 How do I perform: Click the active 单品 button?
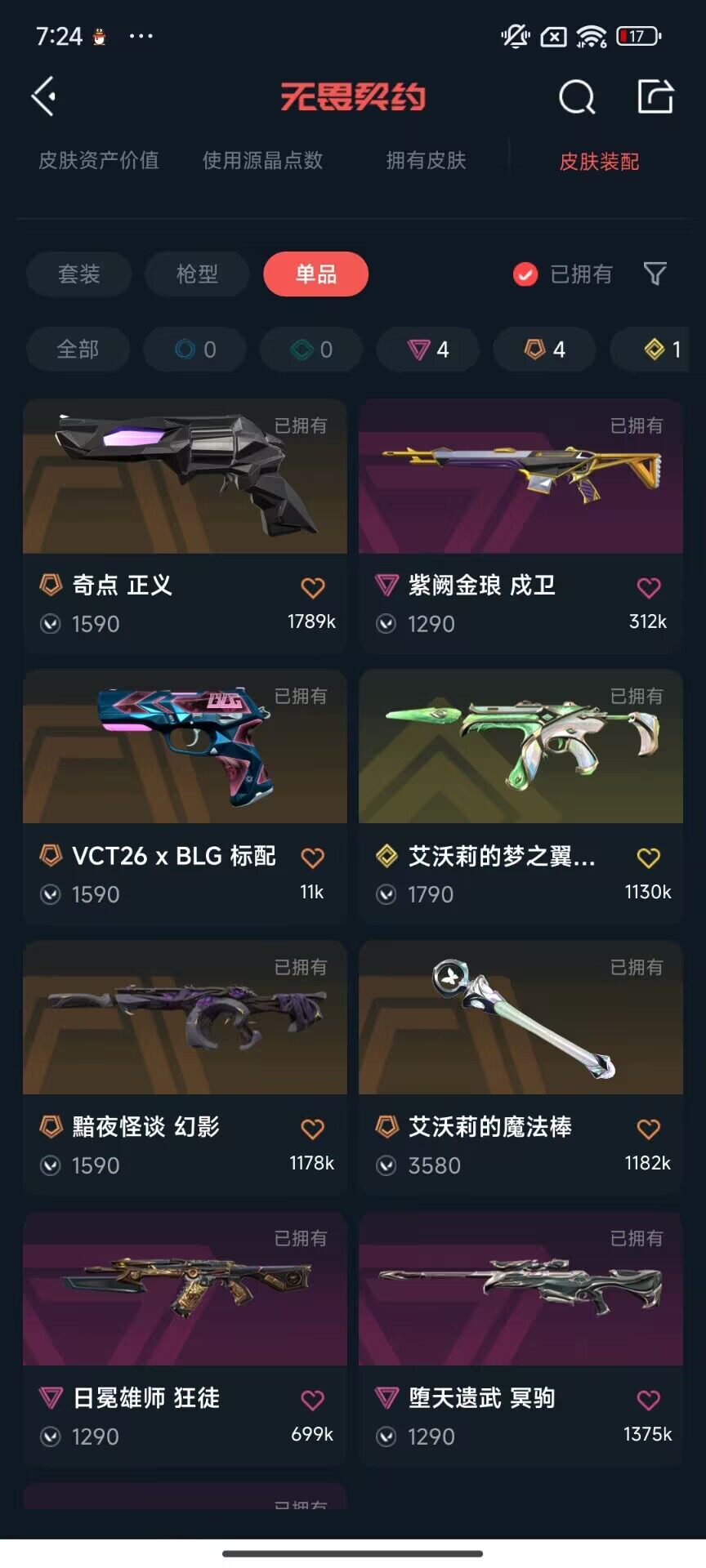(x=316, y=274)
